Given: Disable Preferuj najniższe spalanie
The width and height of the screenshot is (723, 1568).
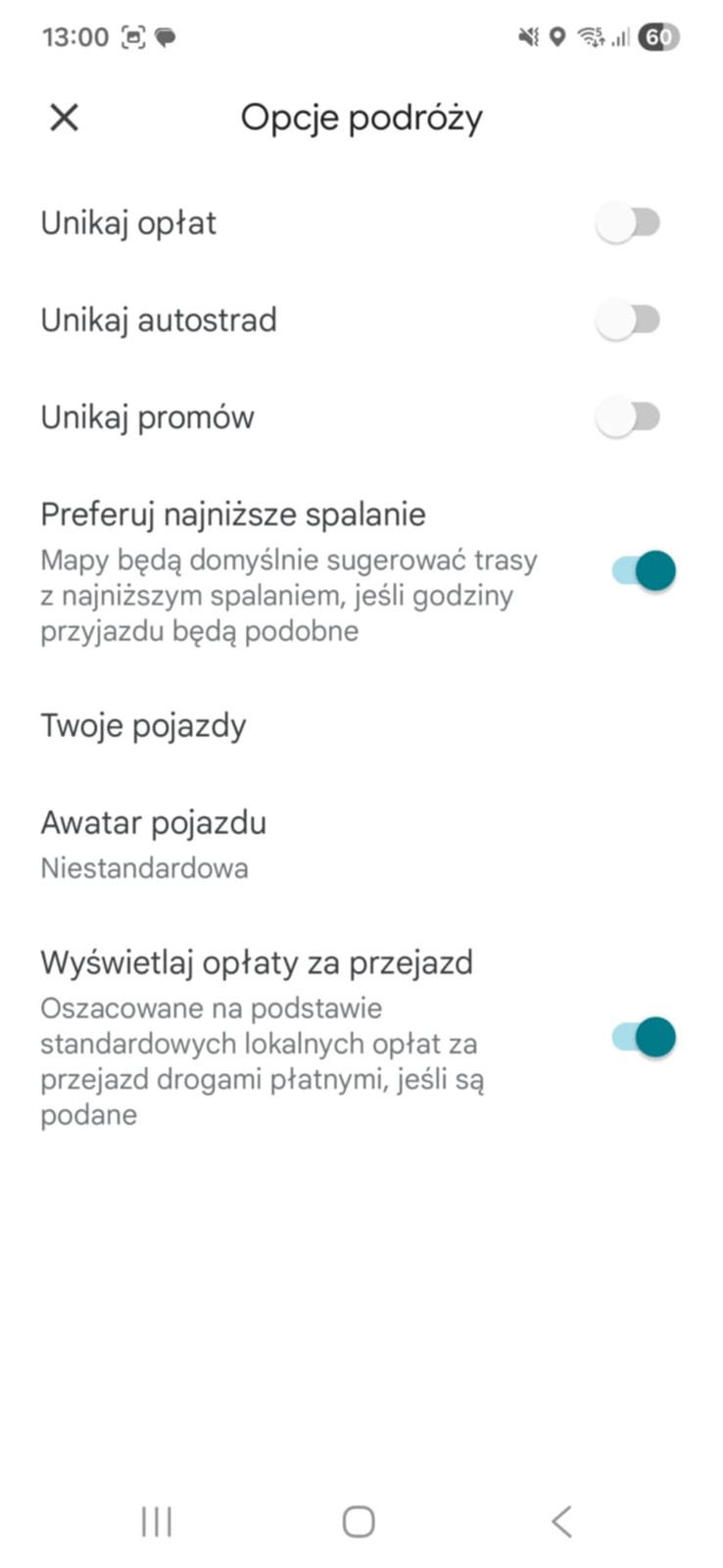Looking at the screenshot, I should click(641, 569).
